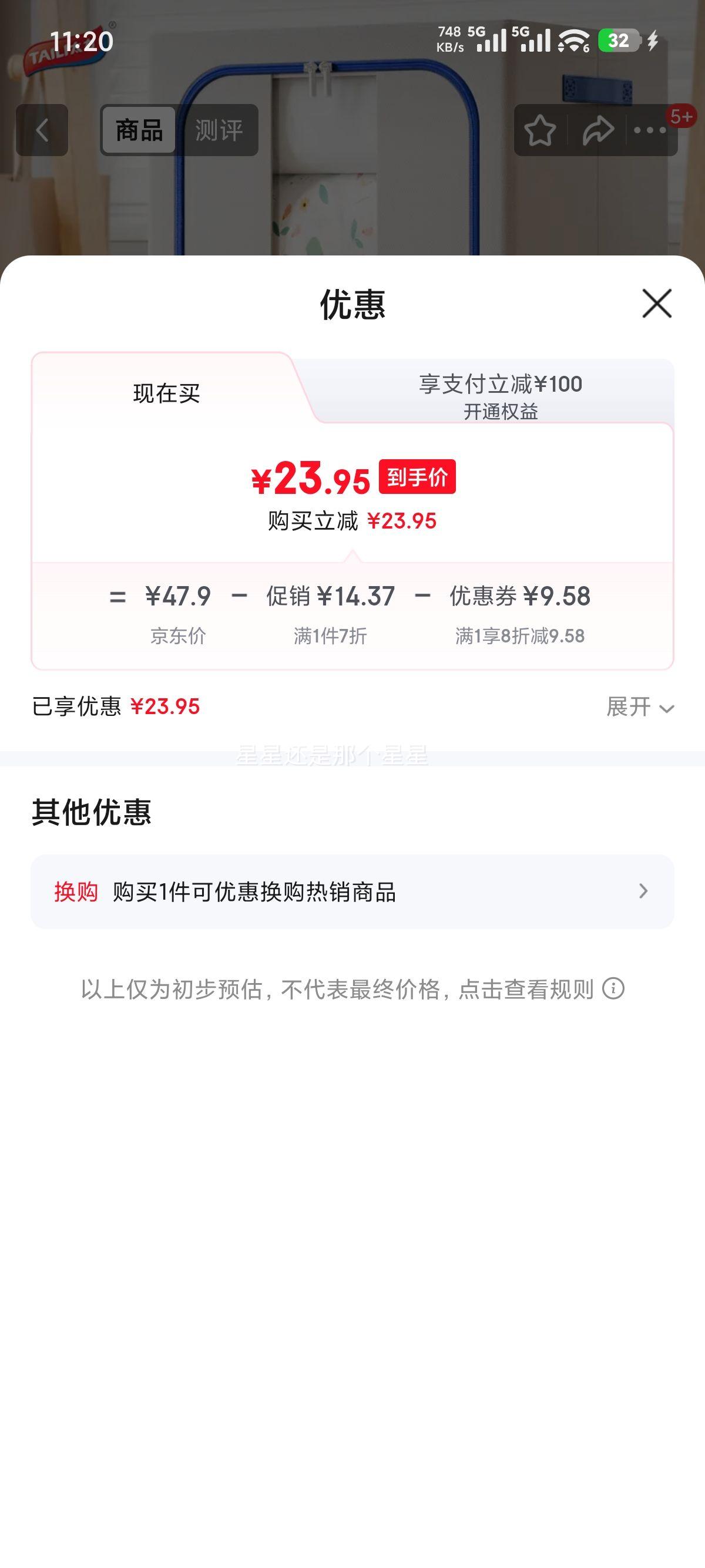Tap the 购买立减 ¥23.95 text

[352, 520]
